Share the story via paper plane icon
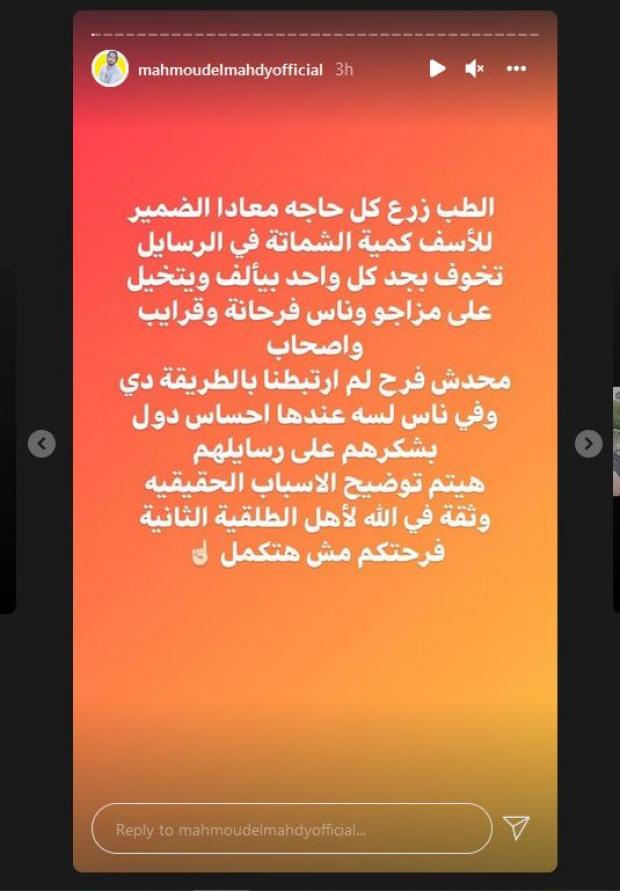620x891 pixels. click(x=516, y=827)
